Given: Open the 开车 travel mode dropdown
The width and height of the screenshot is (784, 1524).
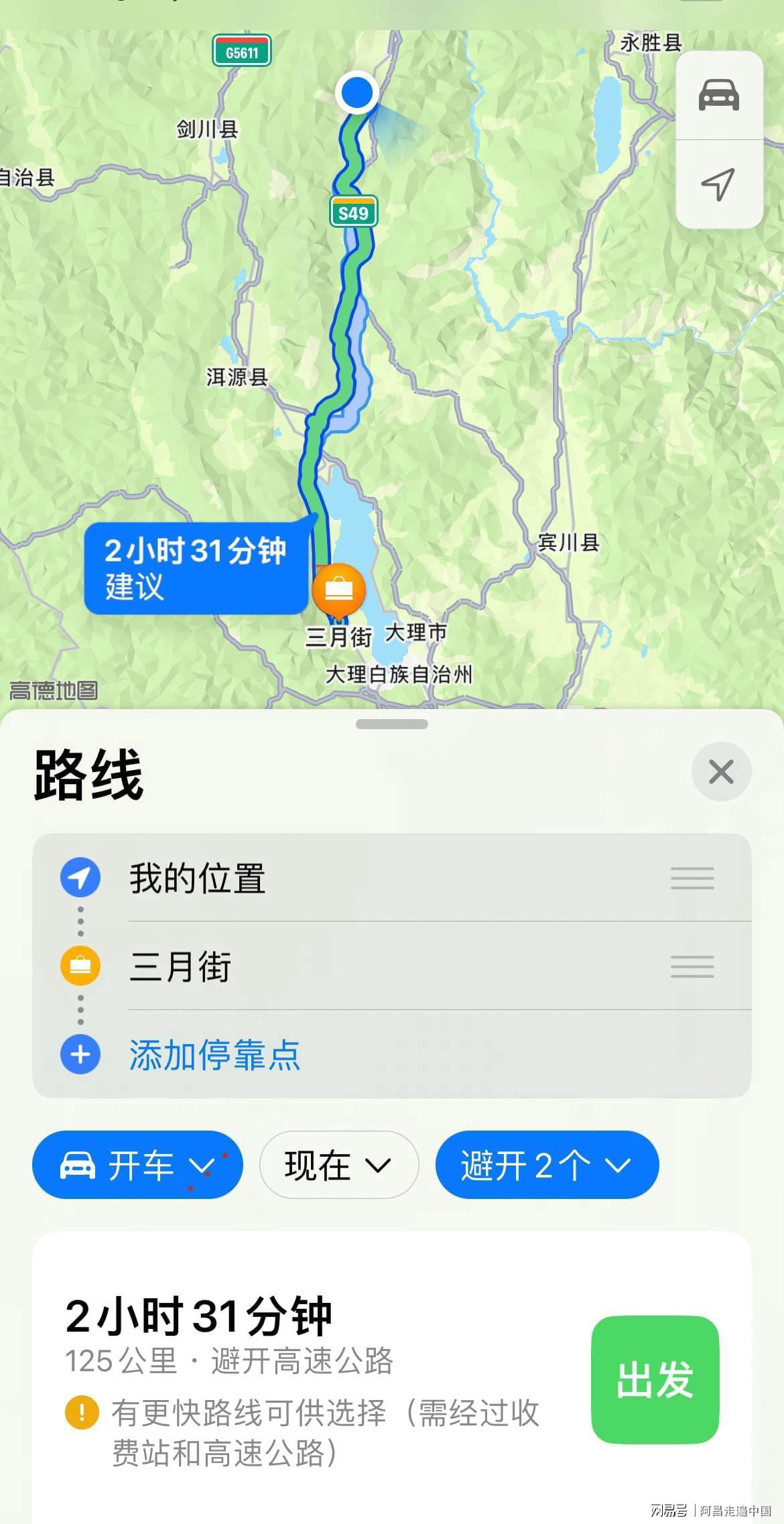Looking at the screenshot, I should 137,1165.
